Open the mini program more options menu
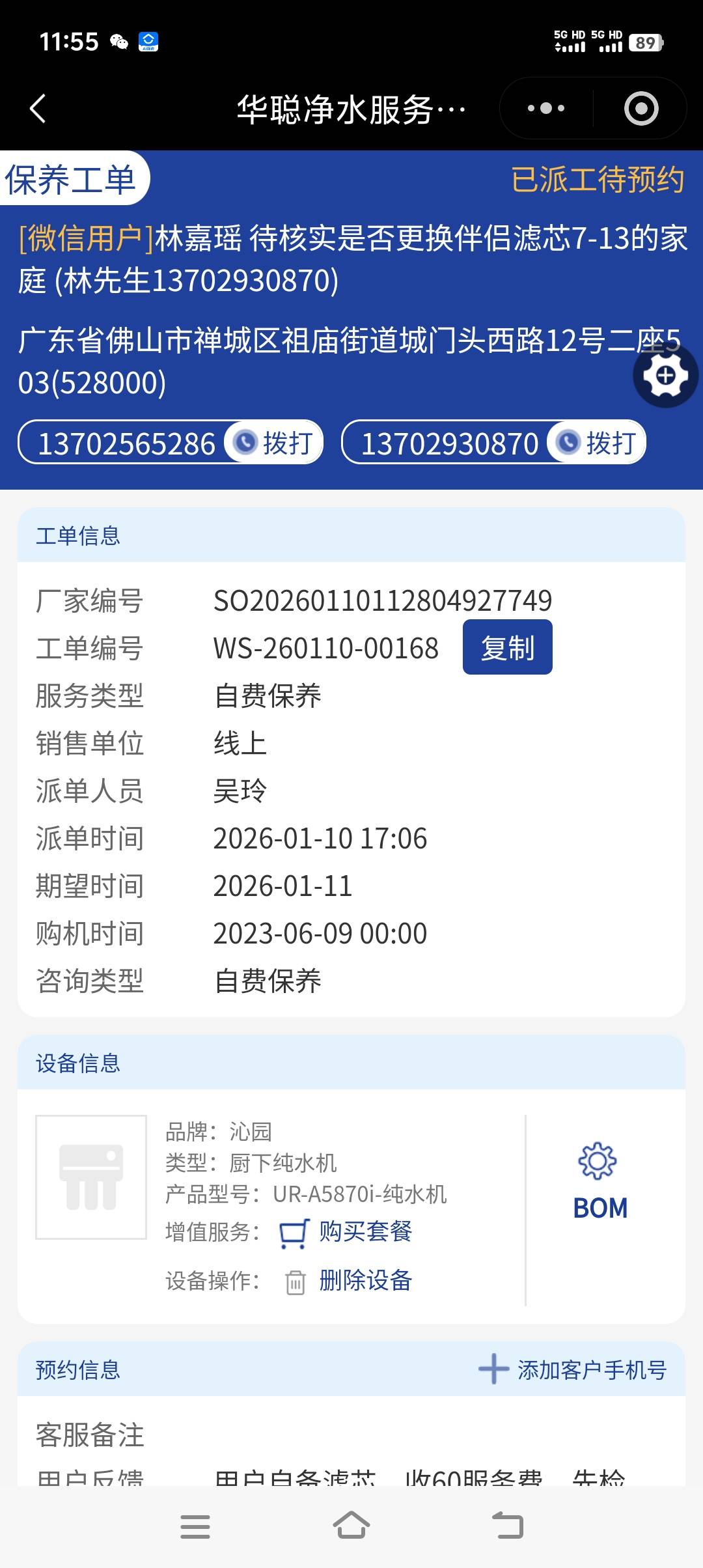Screen dimensions: 703x1568 (x=546, y=108)
